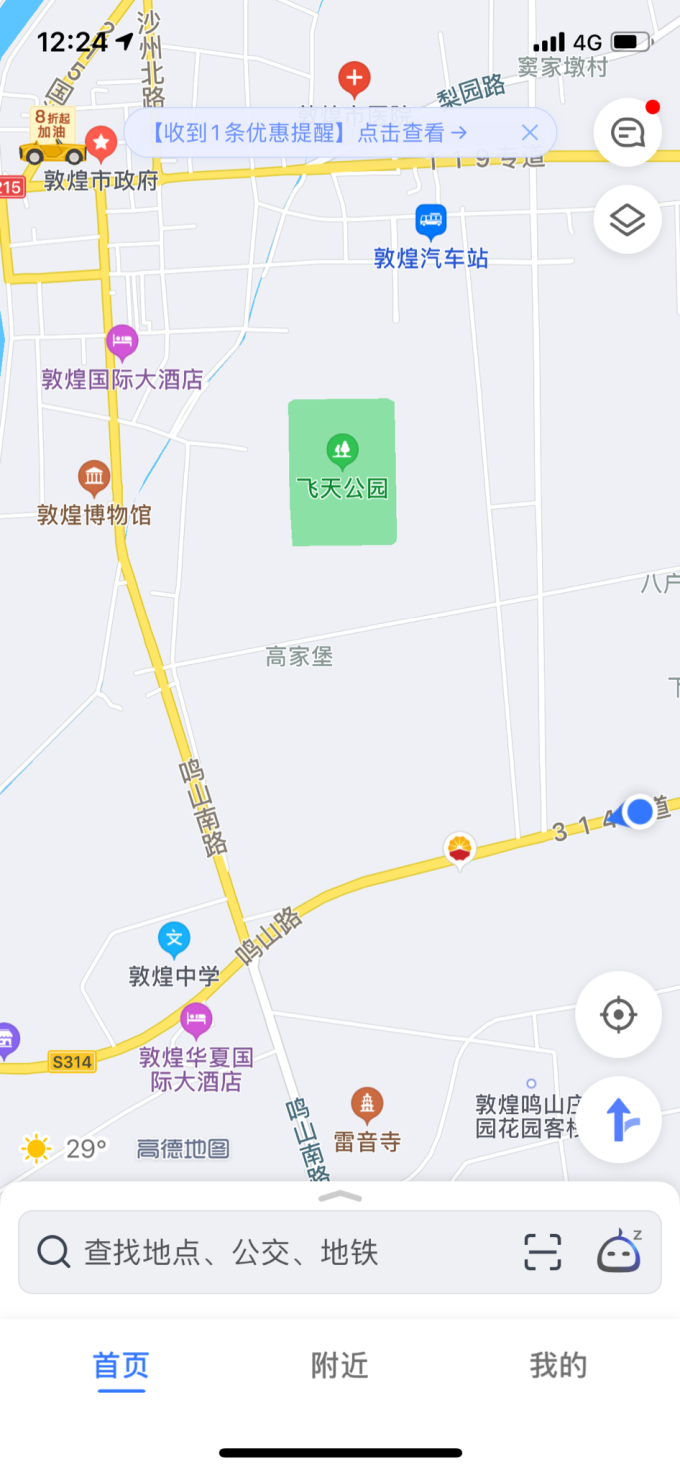Switch to the 我的 tab
The width and height of the screenshot is (680, 1472).
point(558,1366)
